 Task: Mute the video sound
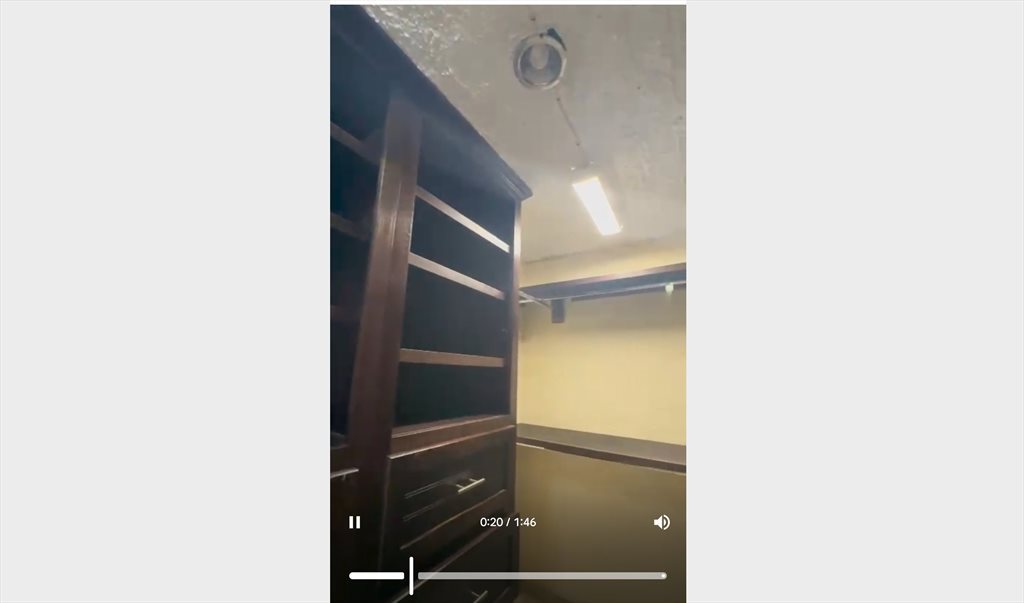coord(661,522)
